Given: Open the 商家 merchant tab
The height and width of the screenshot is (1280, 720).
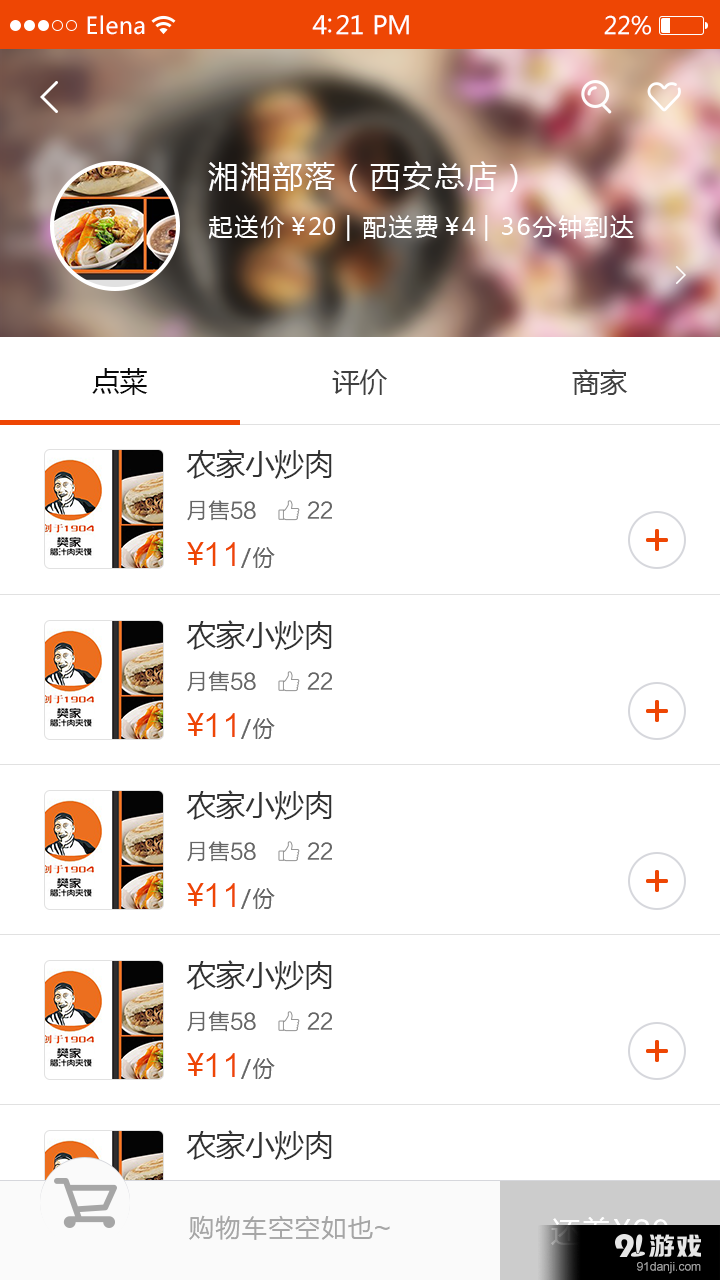Looking at the screenshot, I should point(599,383).
